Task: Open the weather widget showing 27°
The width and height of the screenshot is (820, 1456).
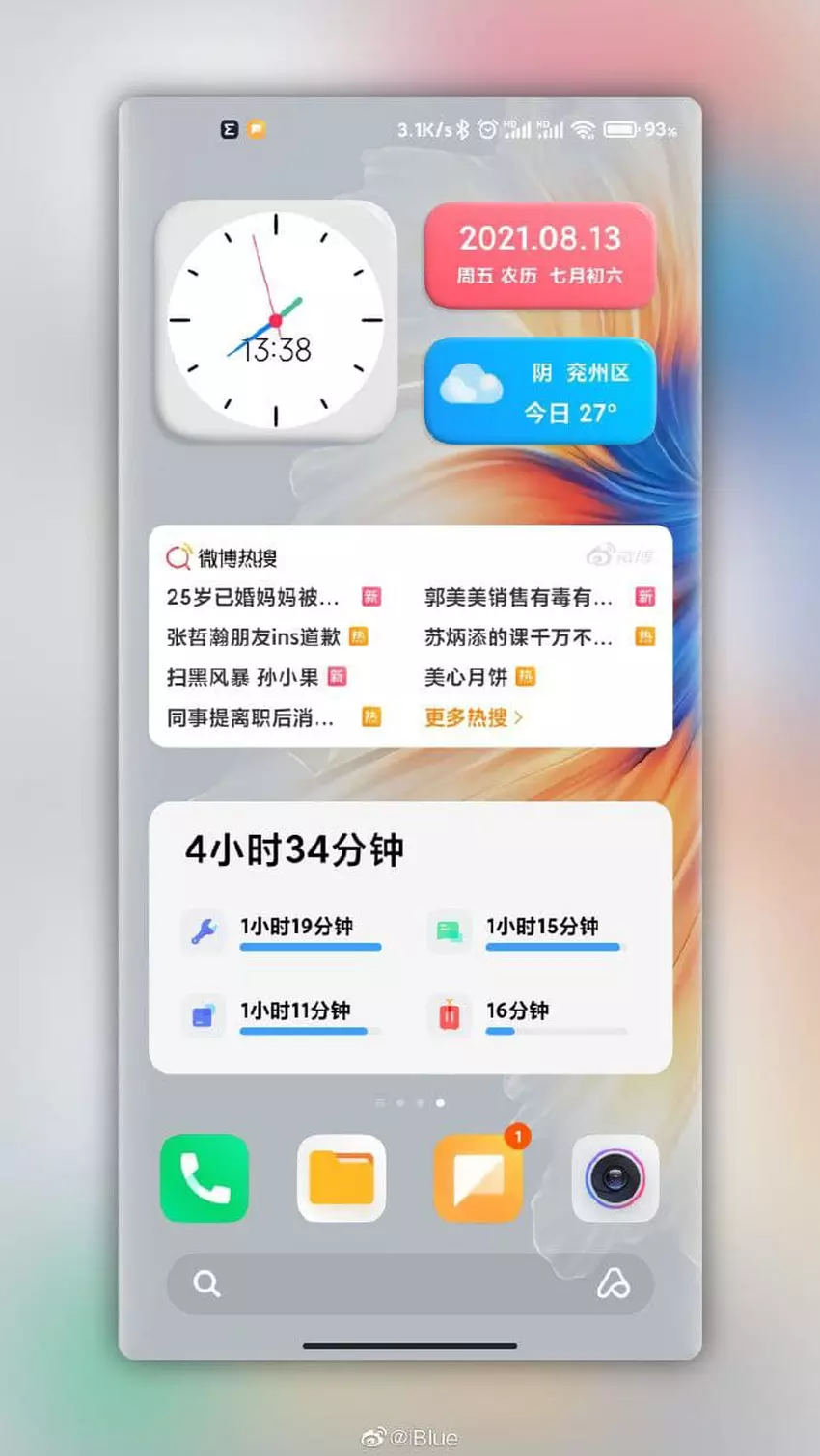Action: click(x=539, y=391)
